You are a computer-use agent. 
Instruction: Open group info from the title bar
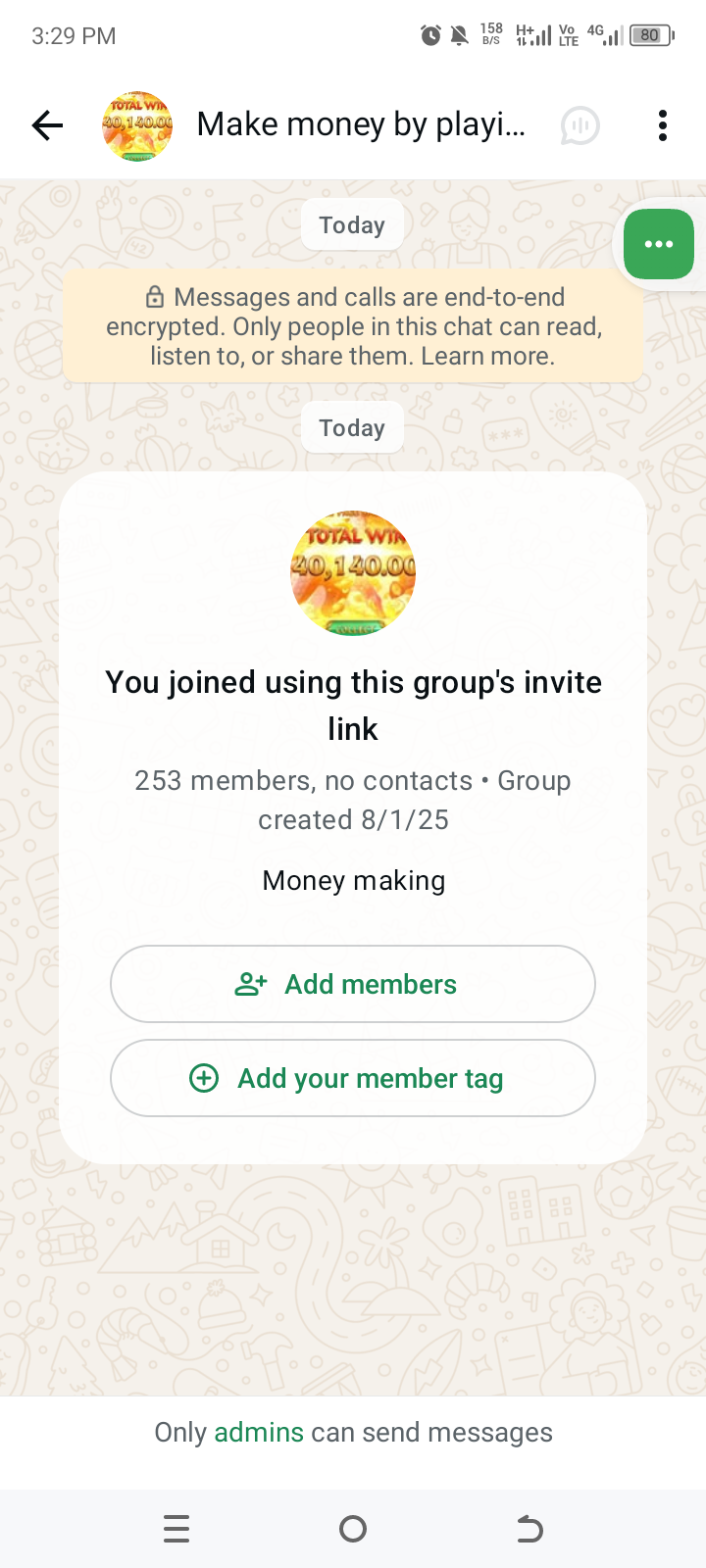click(361, 125)
